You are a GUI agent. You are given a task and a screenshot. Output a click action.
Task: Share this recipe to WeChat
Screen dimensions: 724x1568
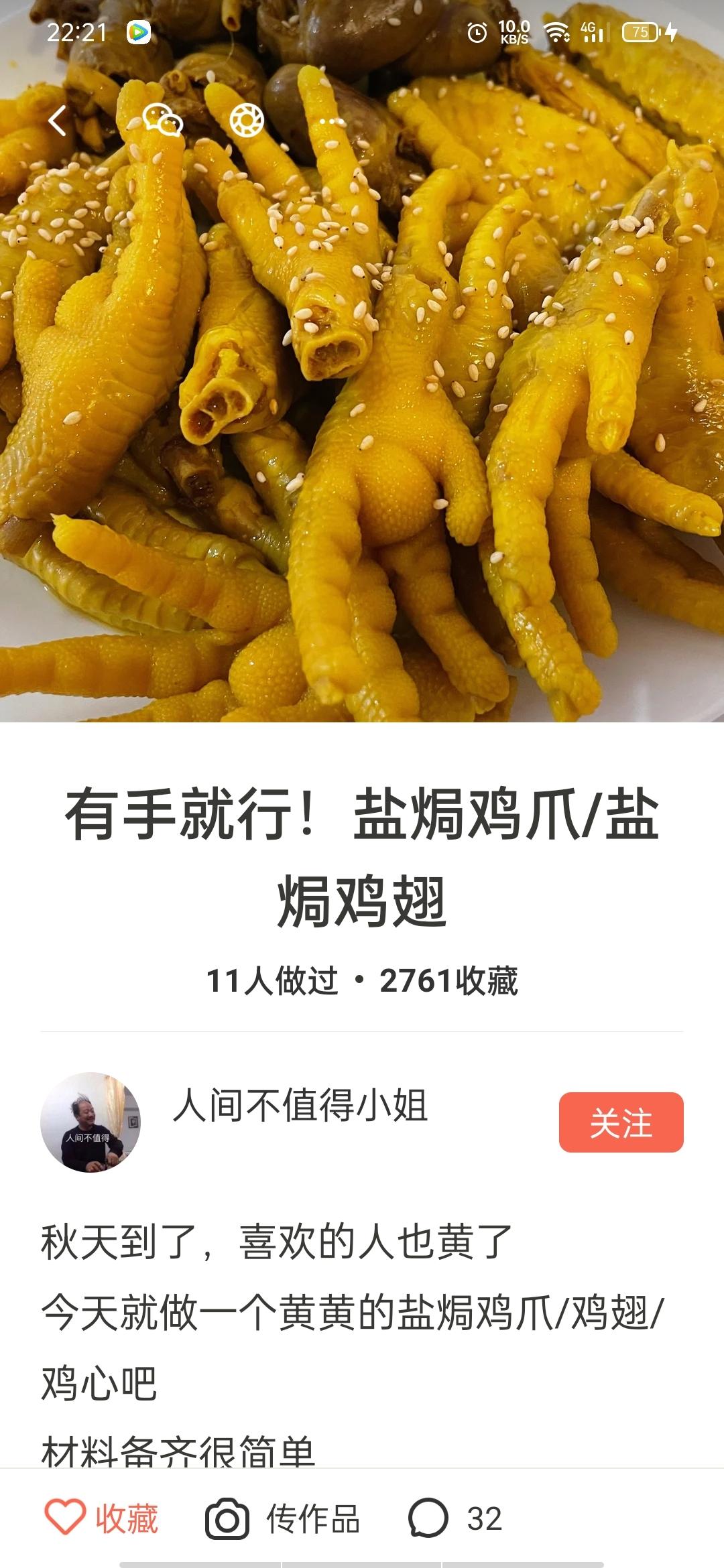coord(163,121)
